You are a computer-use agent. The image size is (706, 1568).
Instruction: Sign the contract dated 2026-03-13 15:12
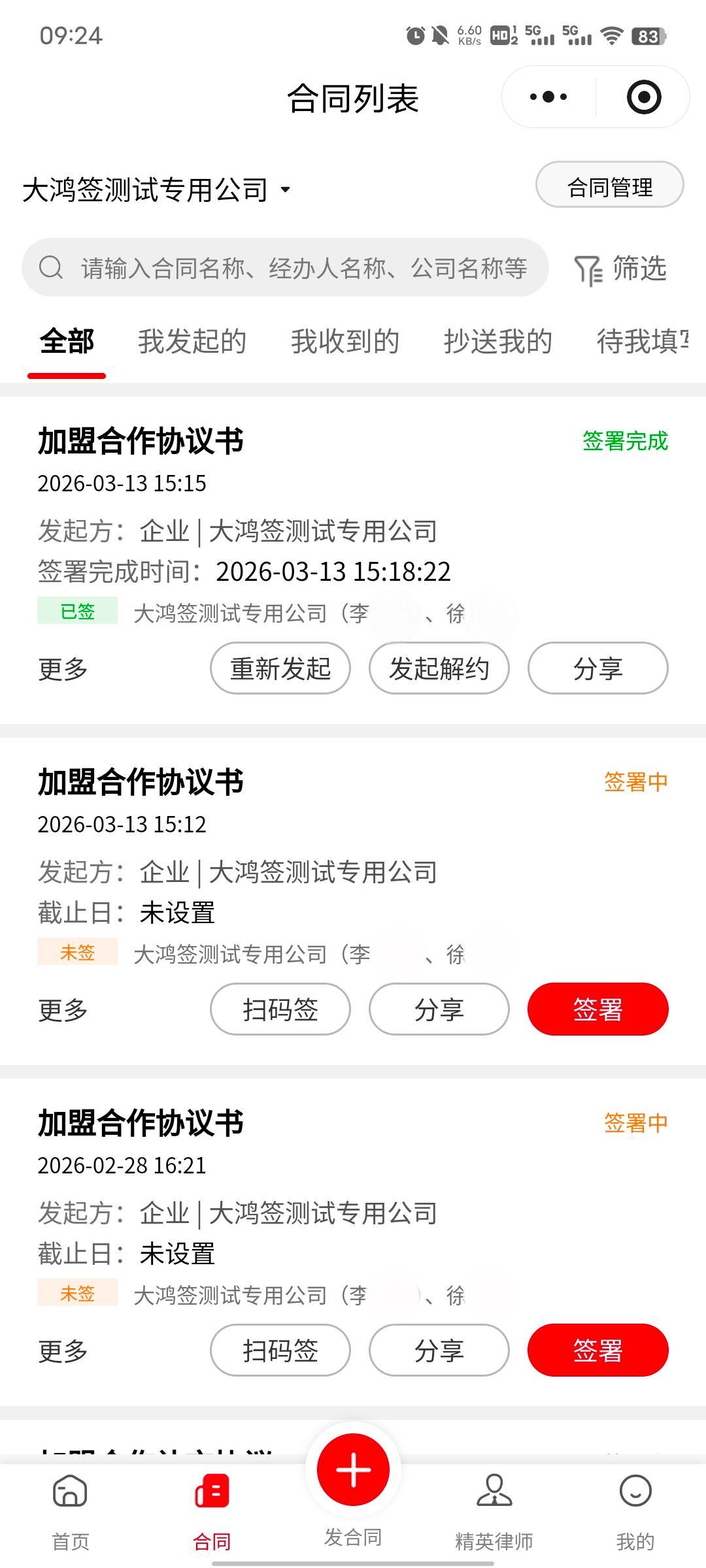[x=597, y=1009]
